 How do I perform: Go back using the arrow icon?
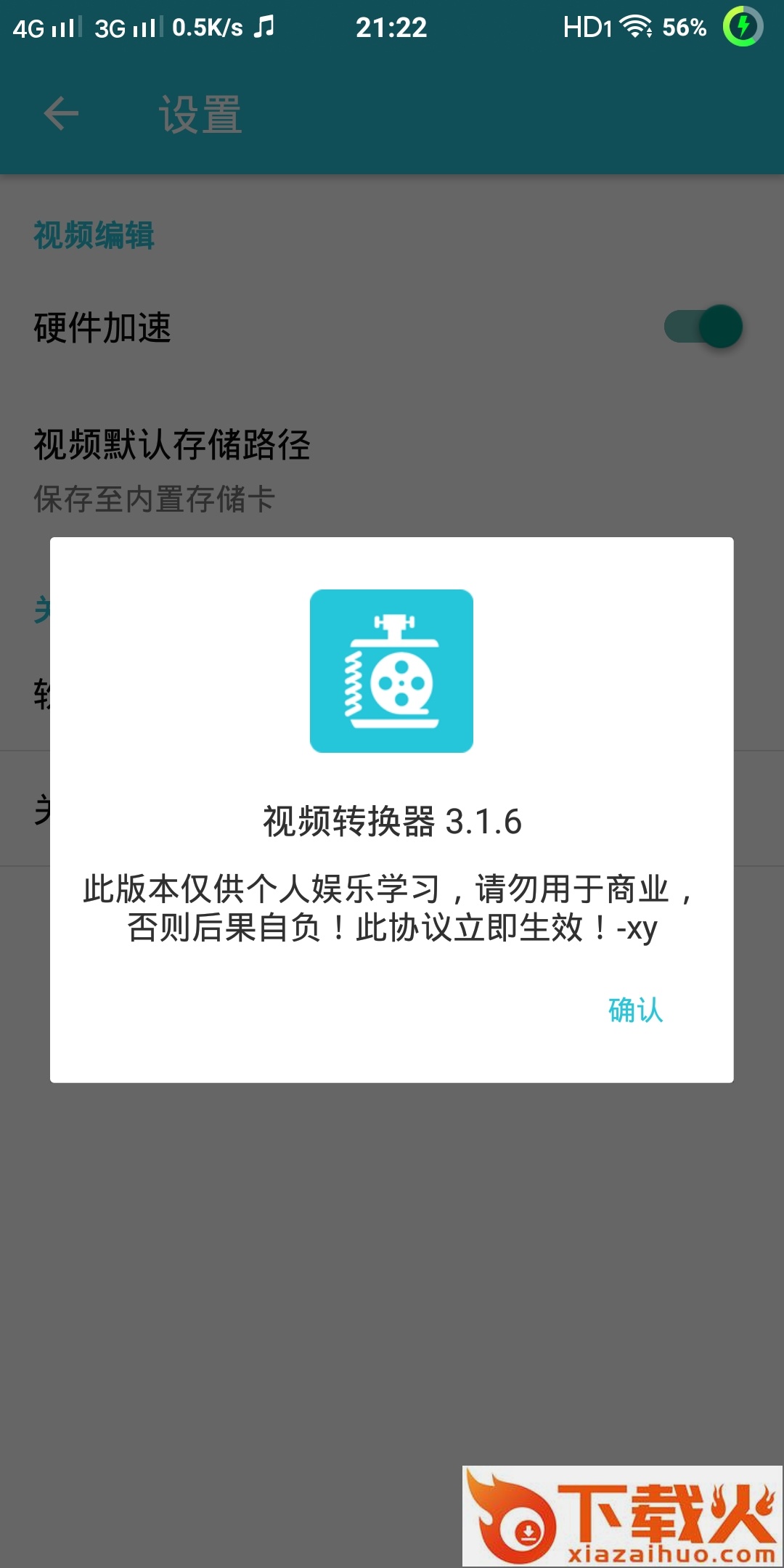coord(61,114)
